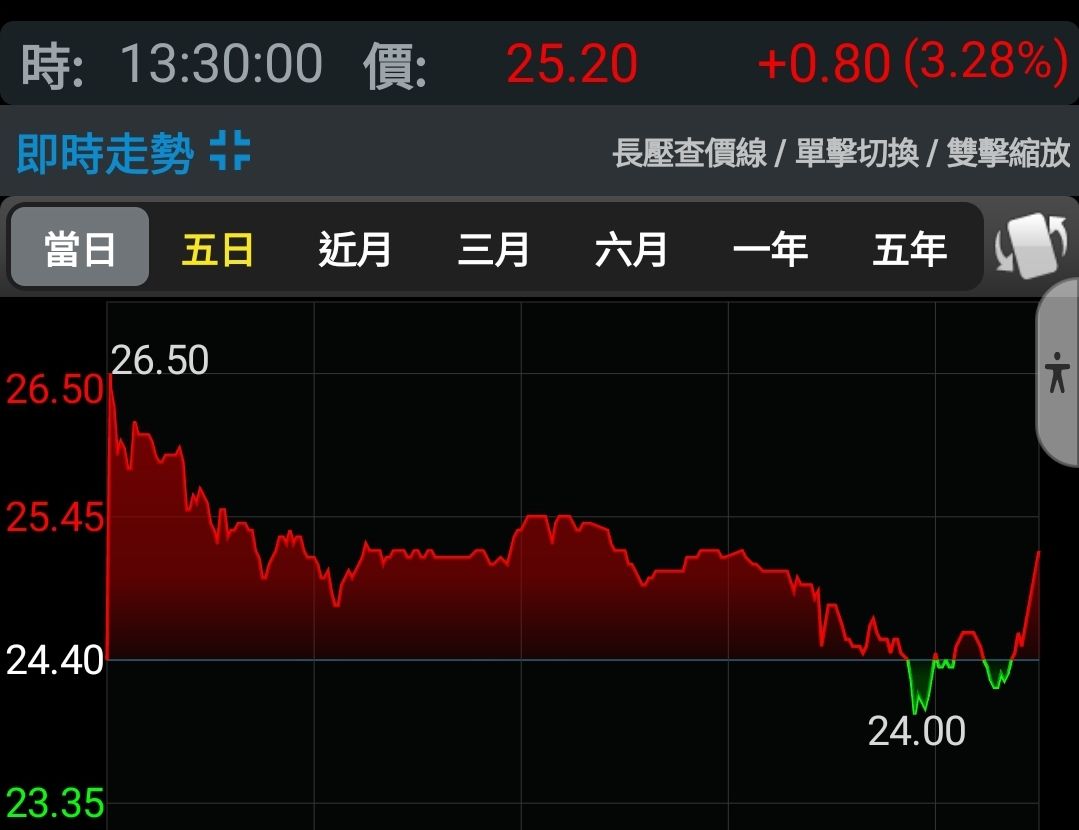
Task: Open the accessibility side handle
Action: tap(1058, 372)
